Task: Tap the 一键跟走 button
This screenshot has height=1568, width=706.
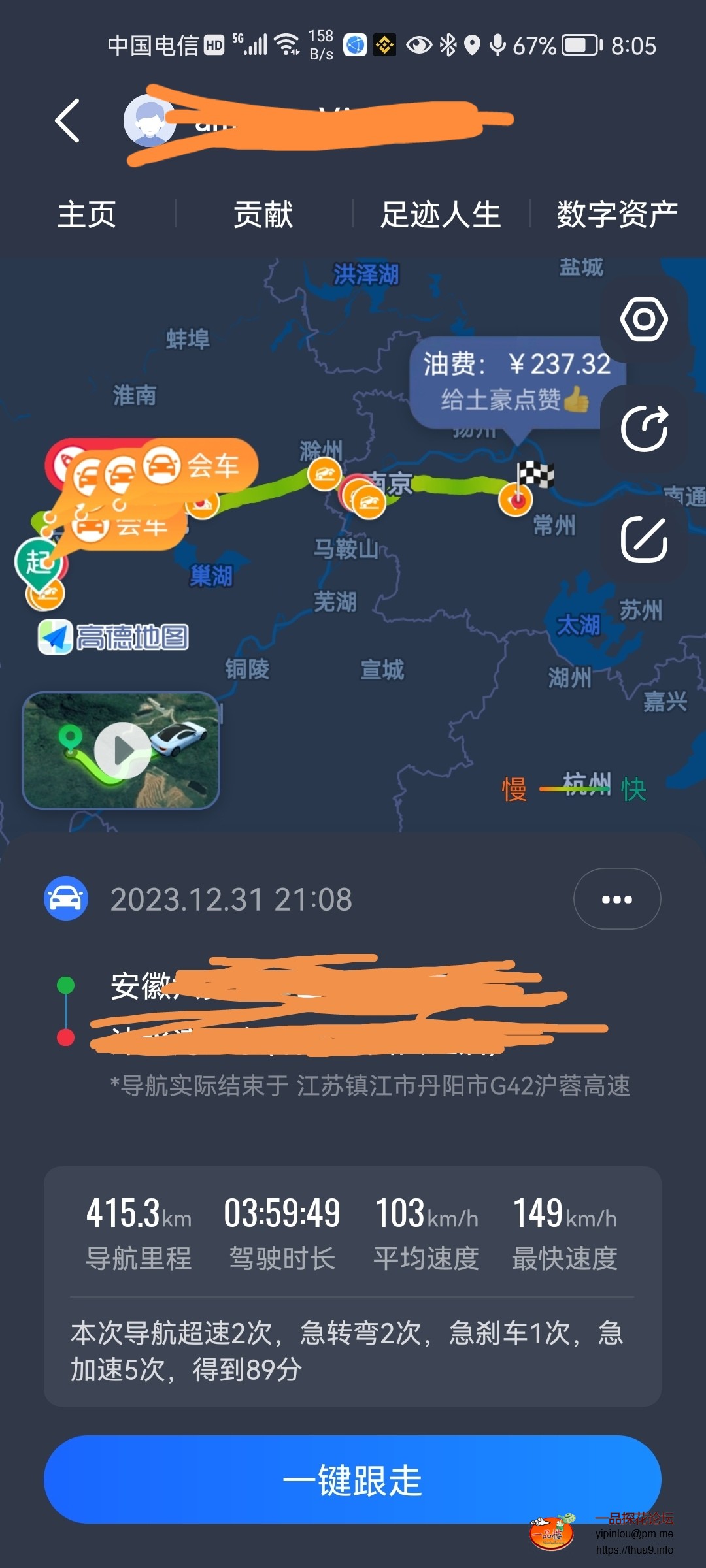Action: (x=352, y=1479)
